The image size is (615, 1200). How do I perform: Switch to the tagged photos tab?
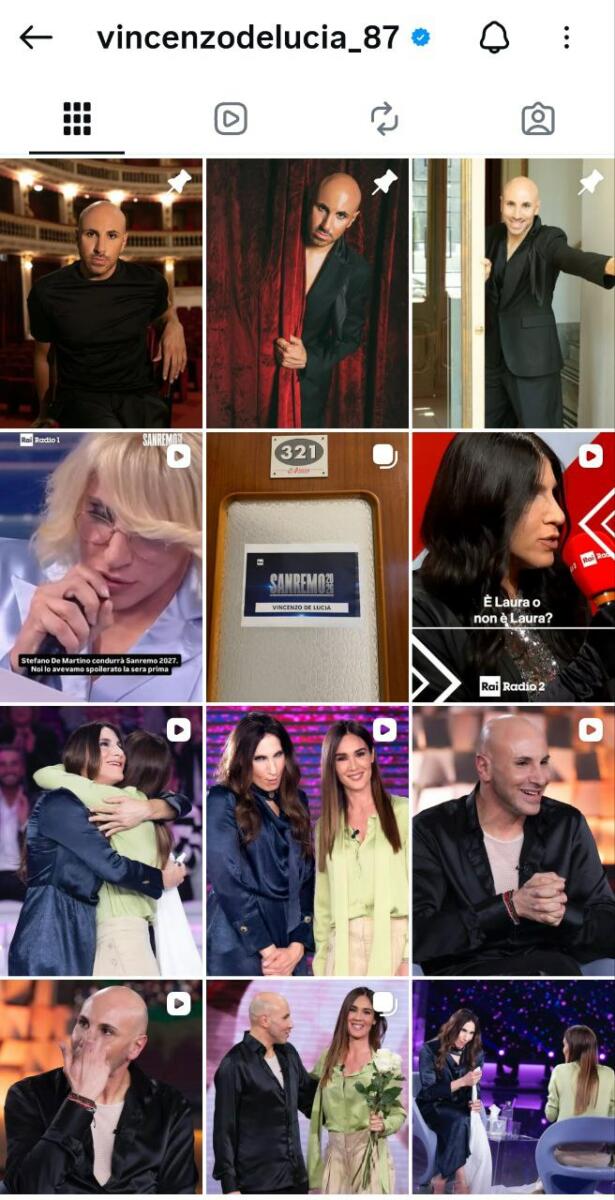pyautogui.click(x=538, y=120)
